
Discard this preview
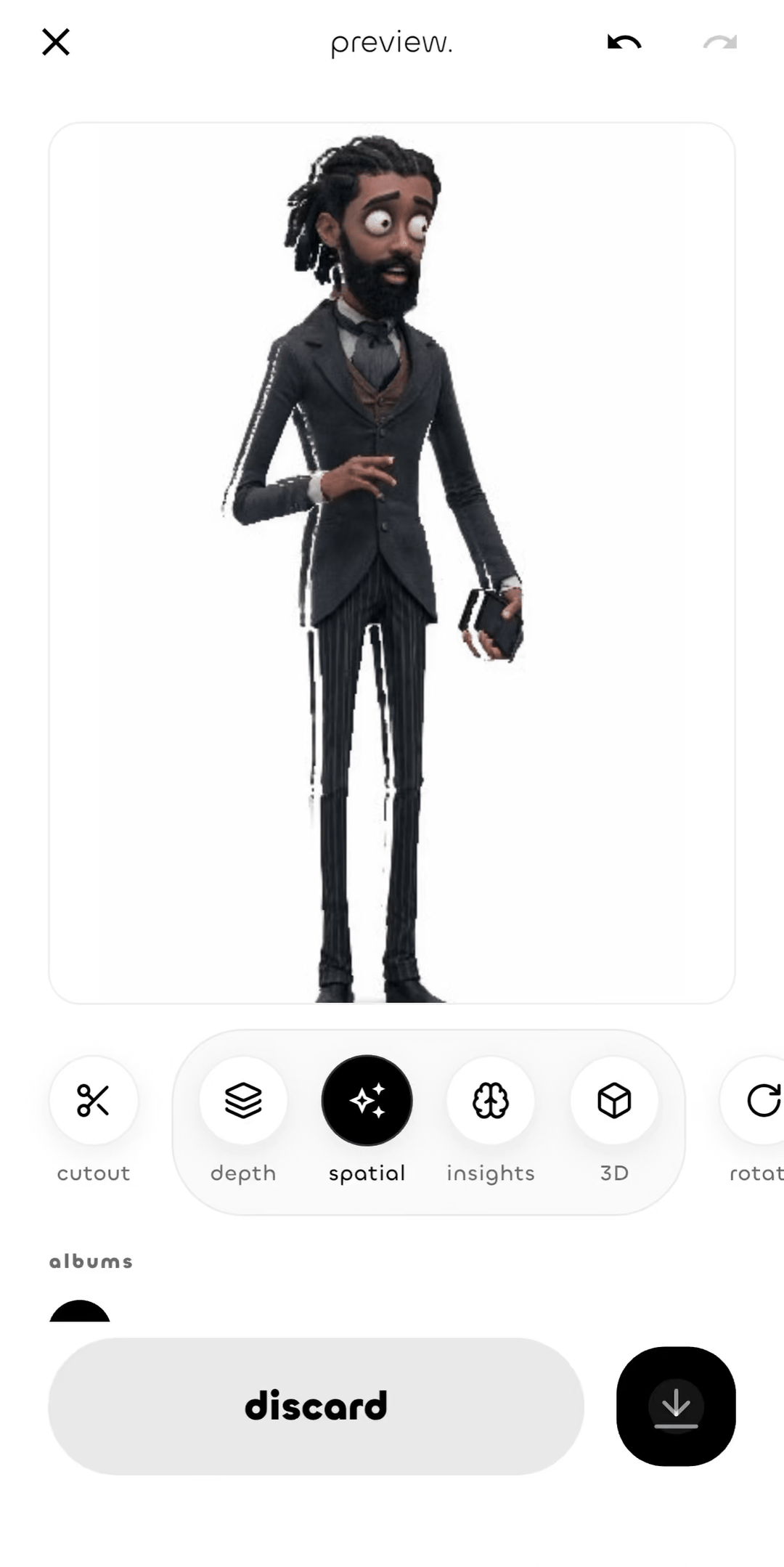click(316, 1407)
